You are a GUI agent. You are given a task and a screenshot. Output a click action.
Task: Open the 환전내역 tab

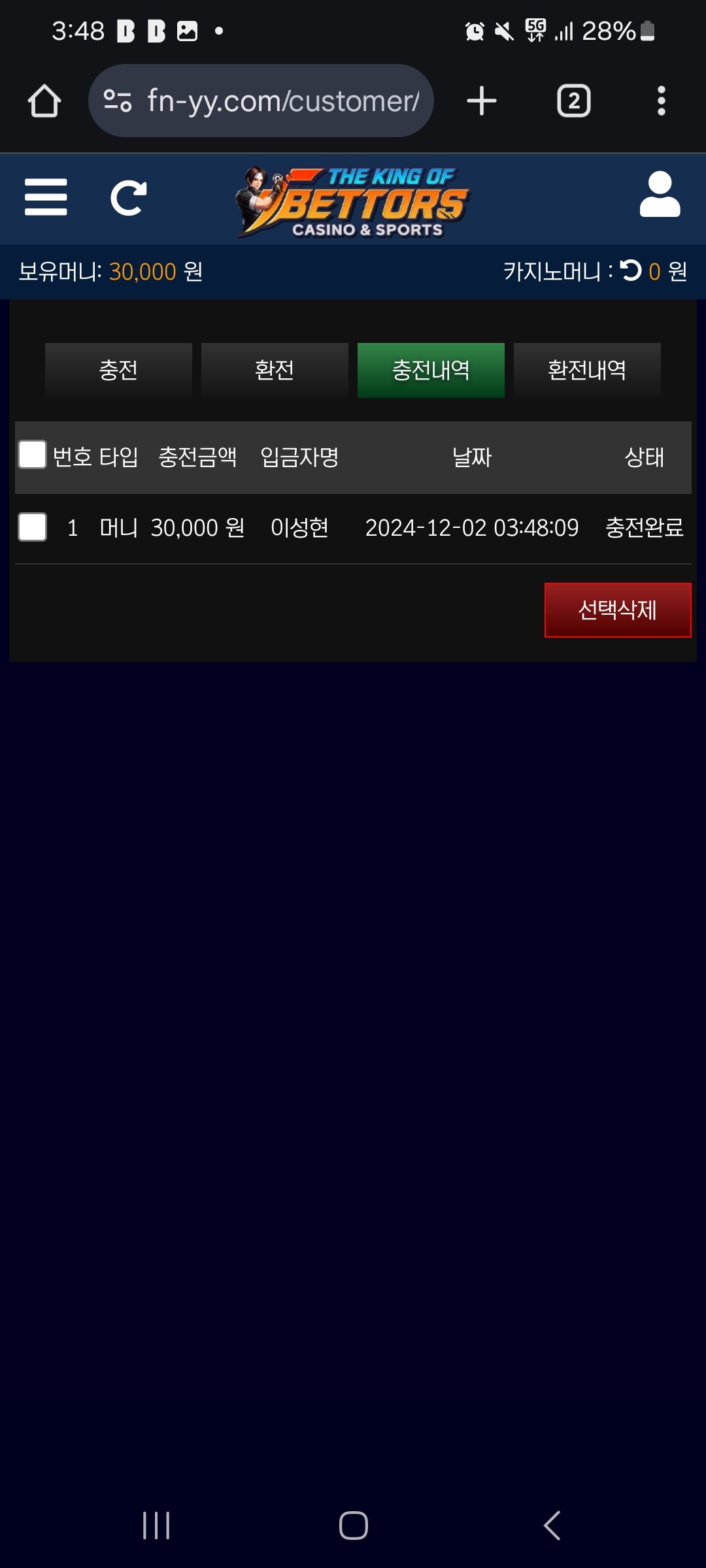[587, 370]
